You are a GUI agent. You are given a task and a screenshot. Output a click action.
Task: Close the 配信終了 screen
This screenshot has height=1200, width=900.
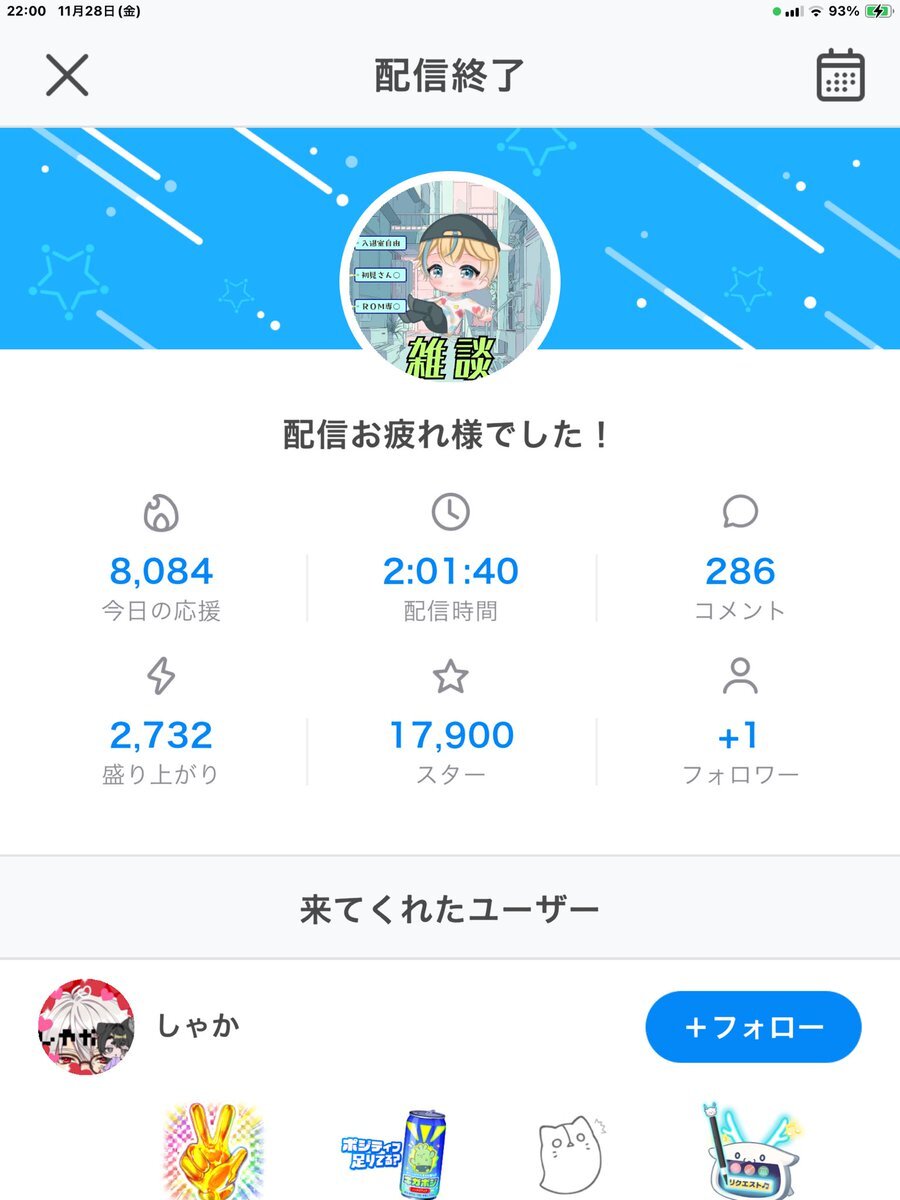coord(67,75)
